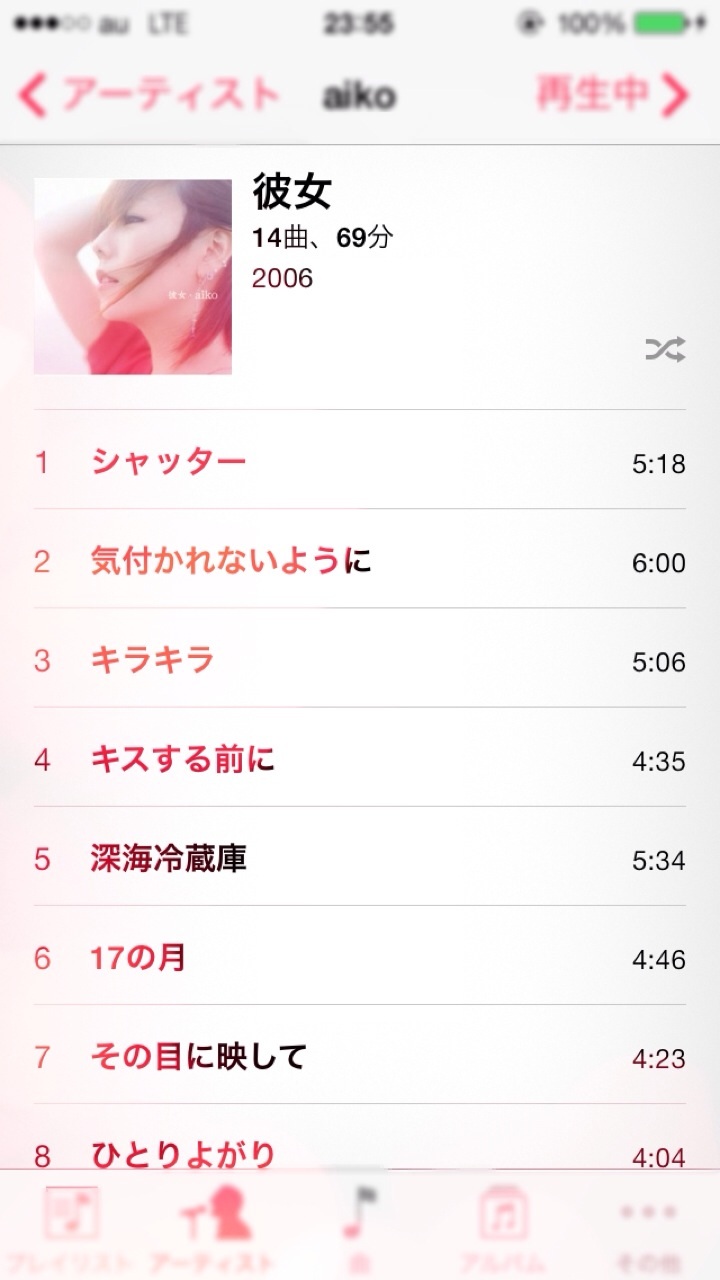Switch to the songs tab
Screen dimensions: 720x1280
point(358,1226)
